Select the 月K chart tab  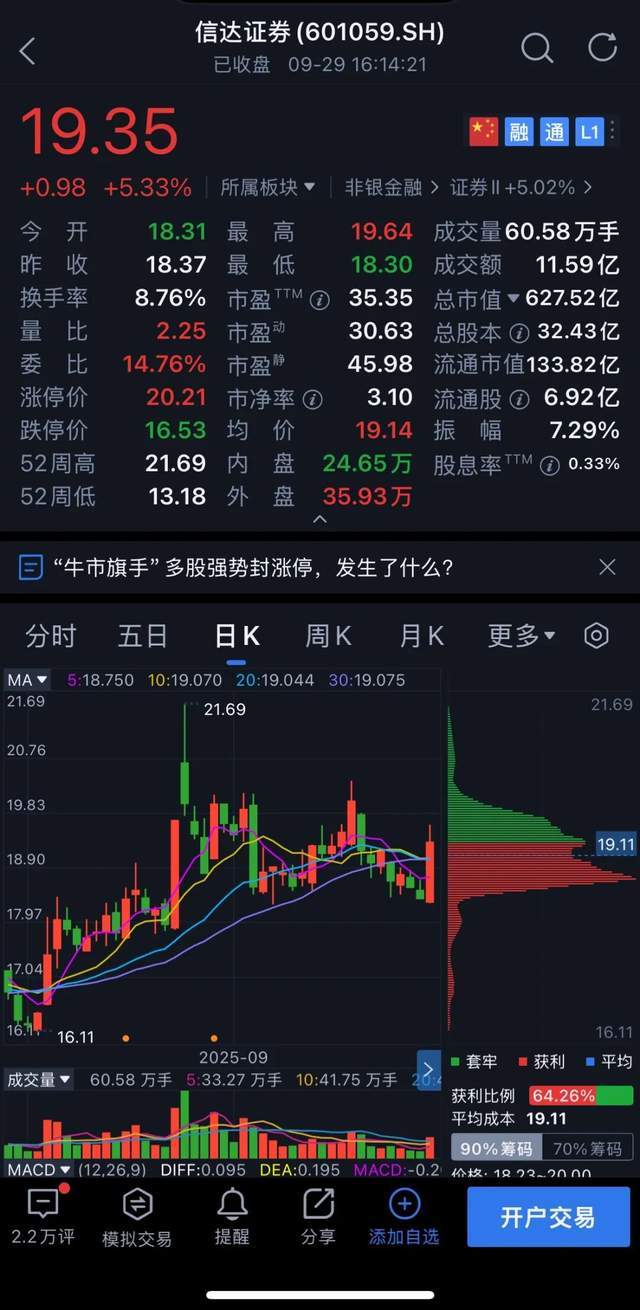(x=421, y=636)
